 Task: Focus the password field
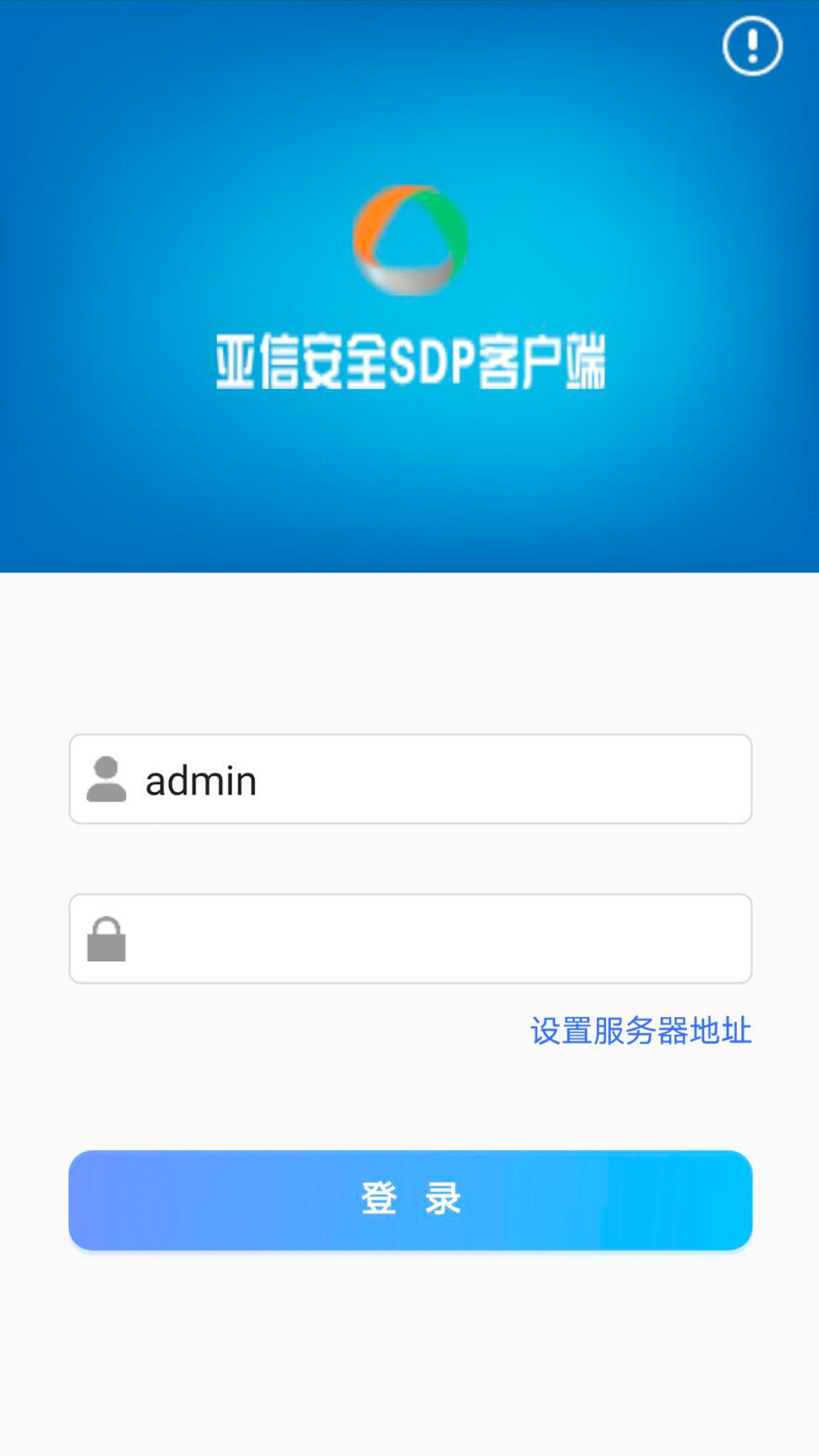pyautogui.click(x=410, y=939)
